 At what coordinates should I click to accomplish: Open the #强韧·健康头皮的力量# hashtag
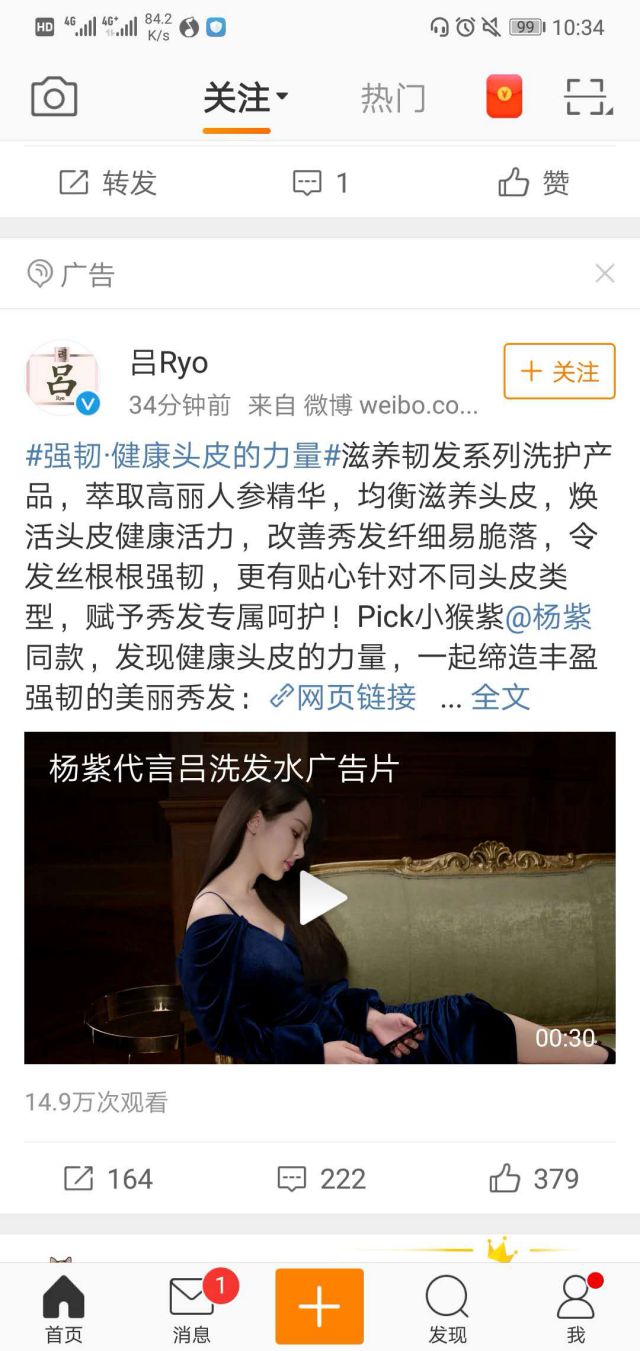[183, 456]
